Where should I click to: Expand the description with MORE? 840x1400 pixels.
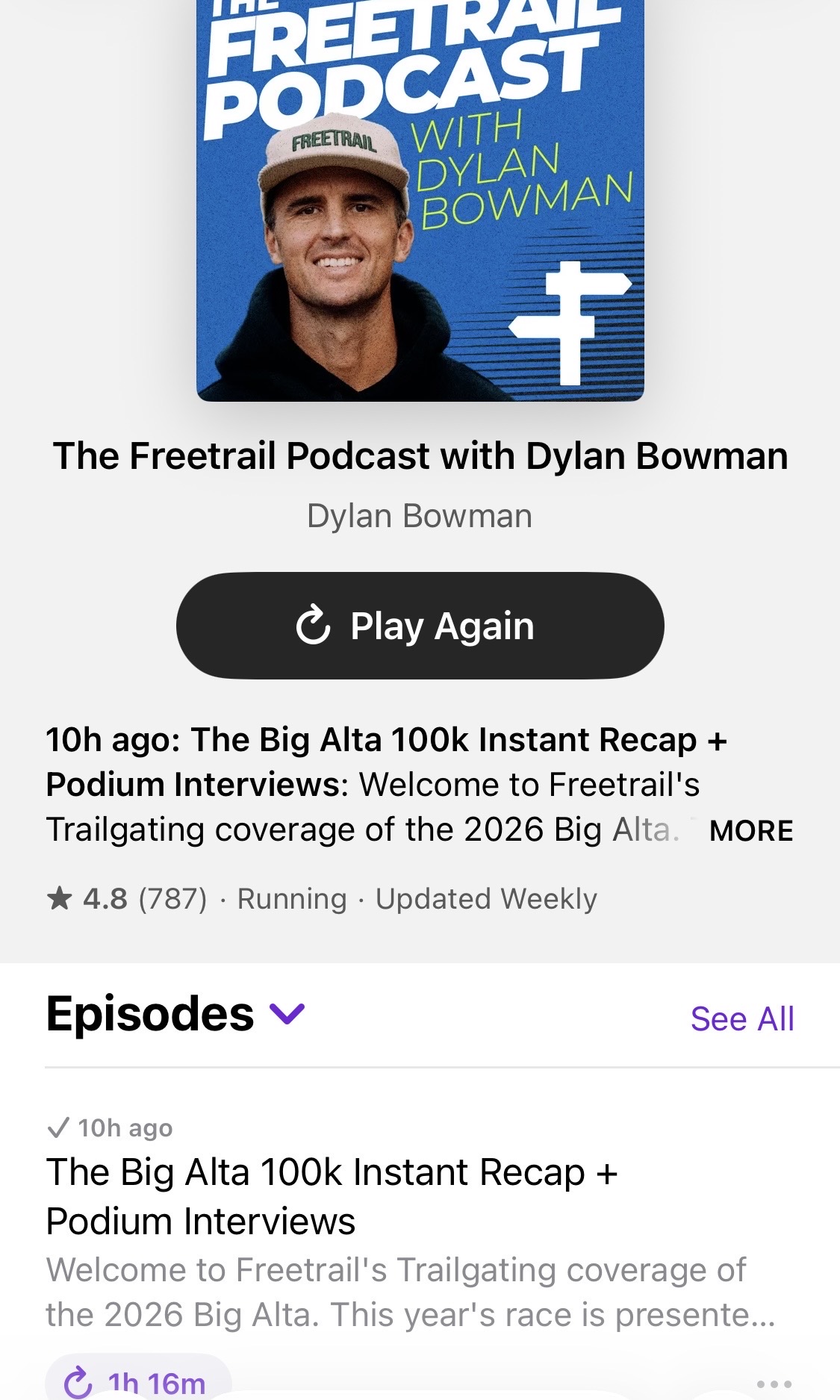coord(750,831)
